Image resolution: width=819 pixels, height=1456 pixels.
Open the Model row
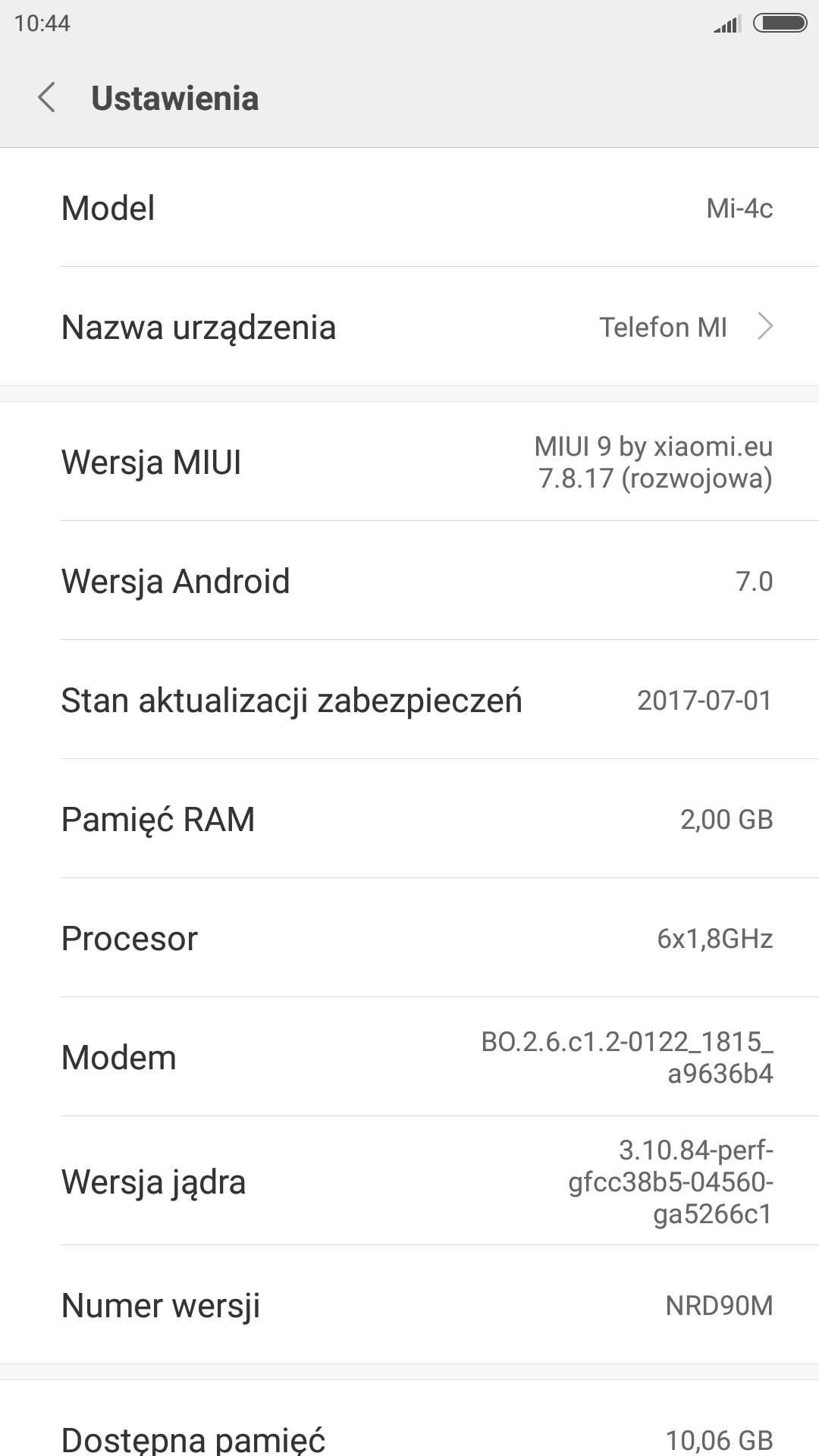pyautogui.click(x=409, y=208)
